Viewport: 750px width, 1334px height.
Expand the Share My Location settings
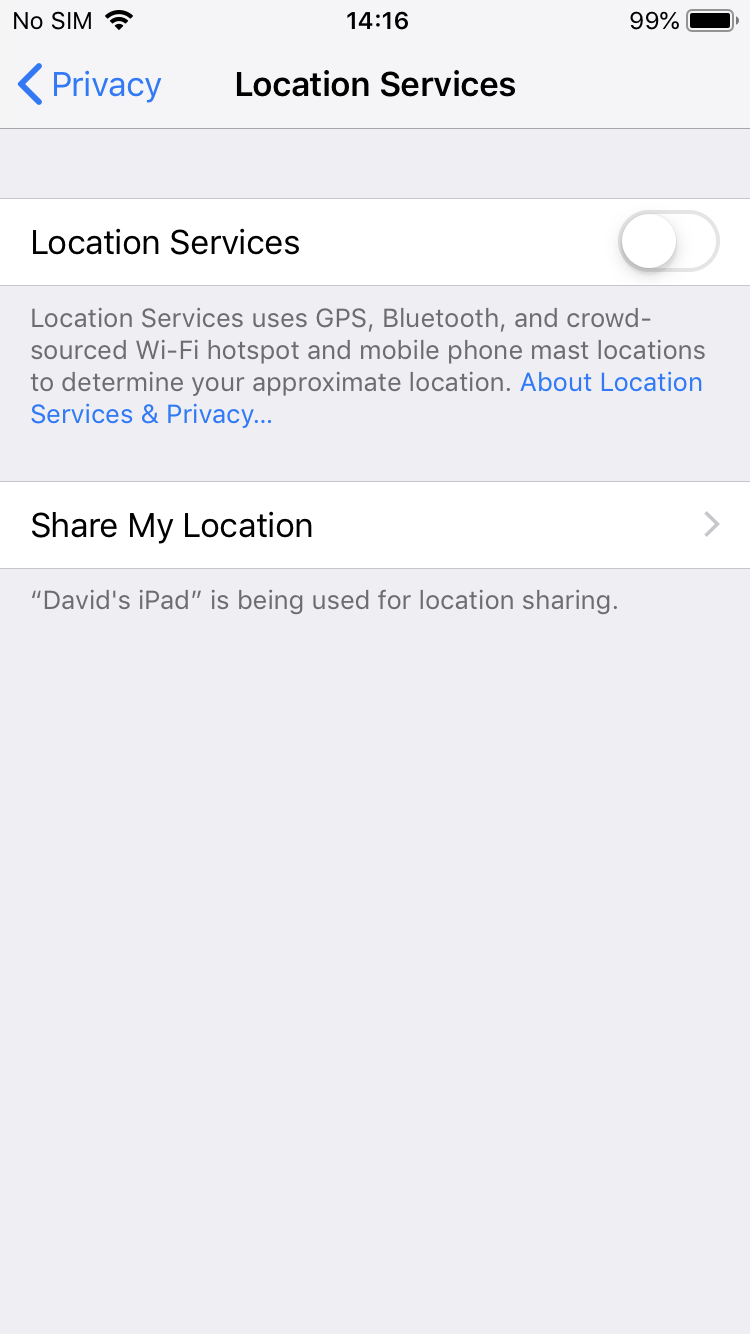pos(375,525)
